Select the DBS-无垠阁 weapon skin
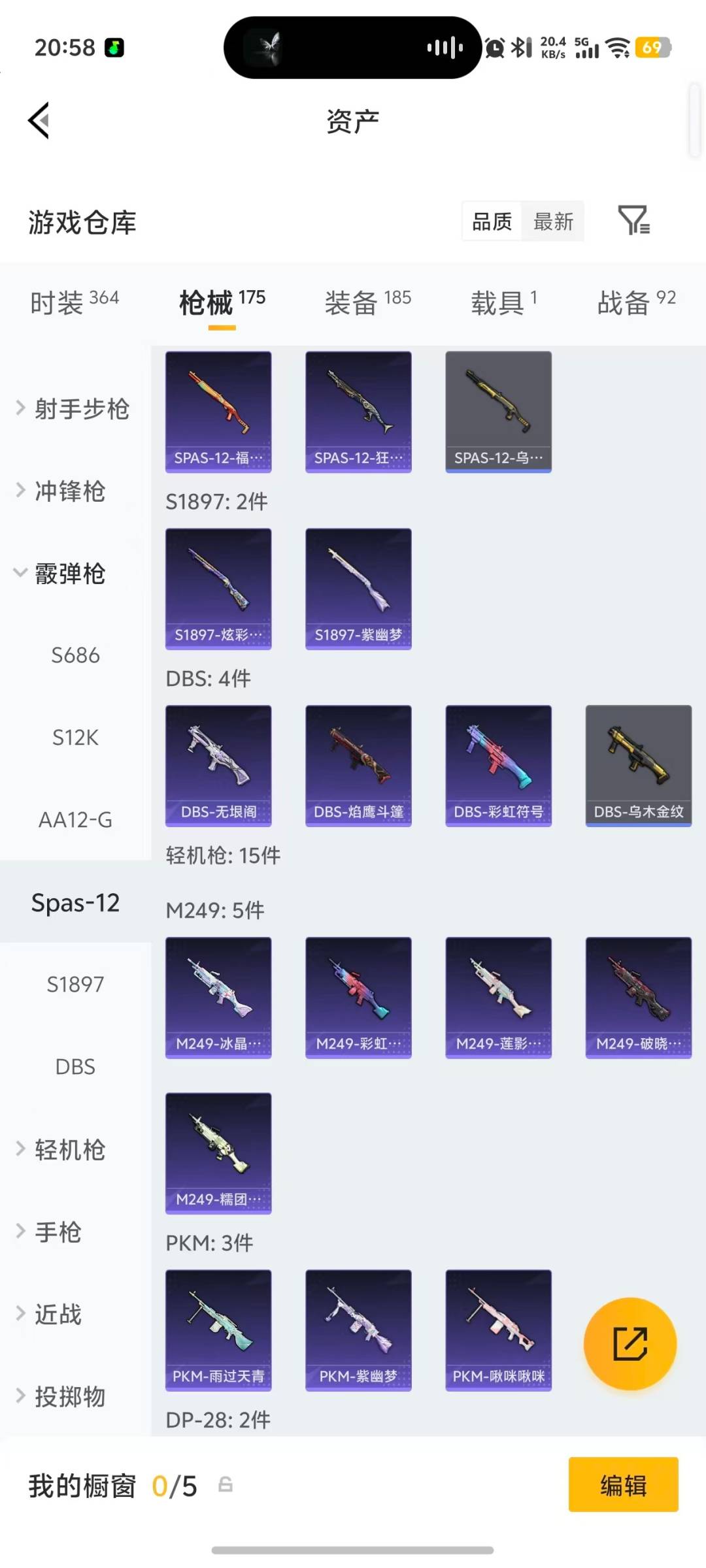Image resolution: width=706 pixels, height=1568 pixels. point(218,766)
